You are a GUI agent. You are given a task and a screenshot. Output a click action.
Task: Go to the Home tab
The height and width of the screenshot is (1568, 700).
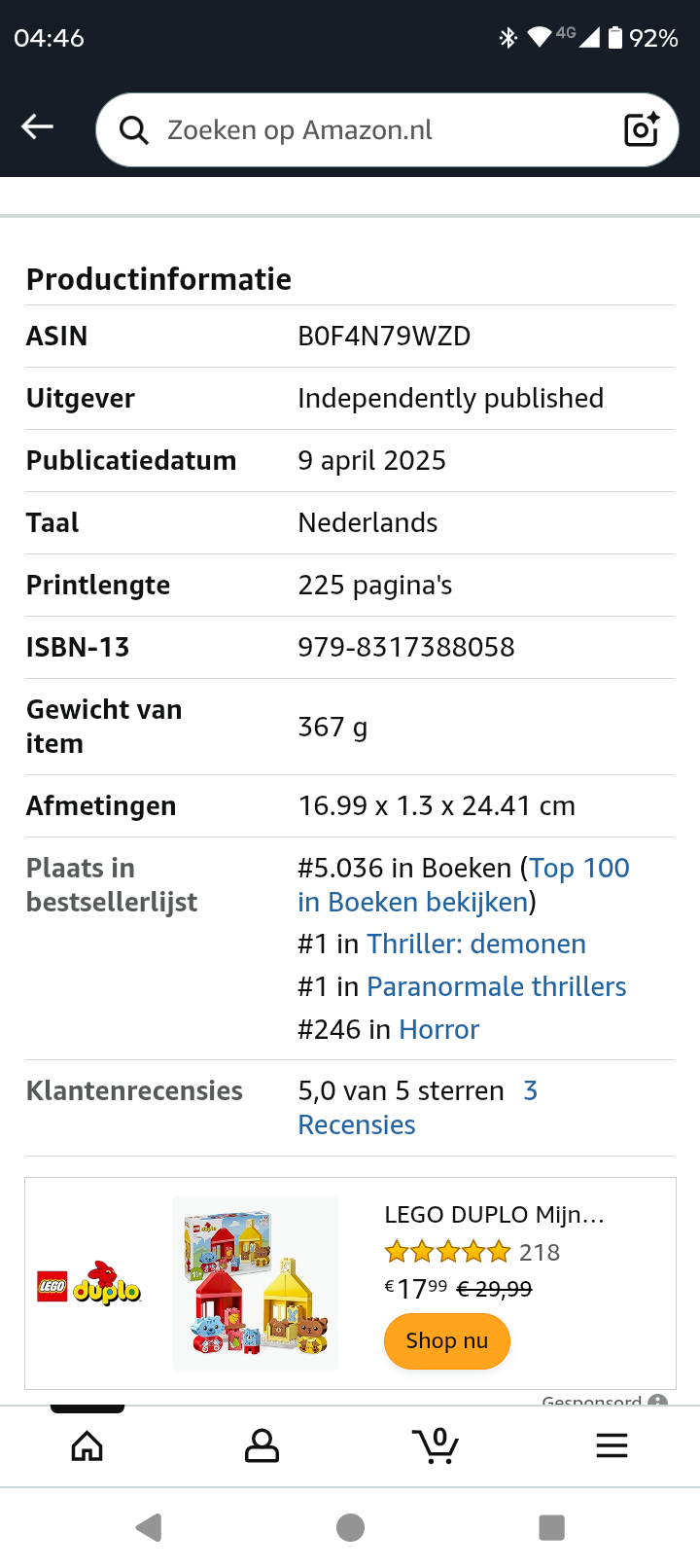(87, 1446)
